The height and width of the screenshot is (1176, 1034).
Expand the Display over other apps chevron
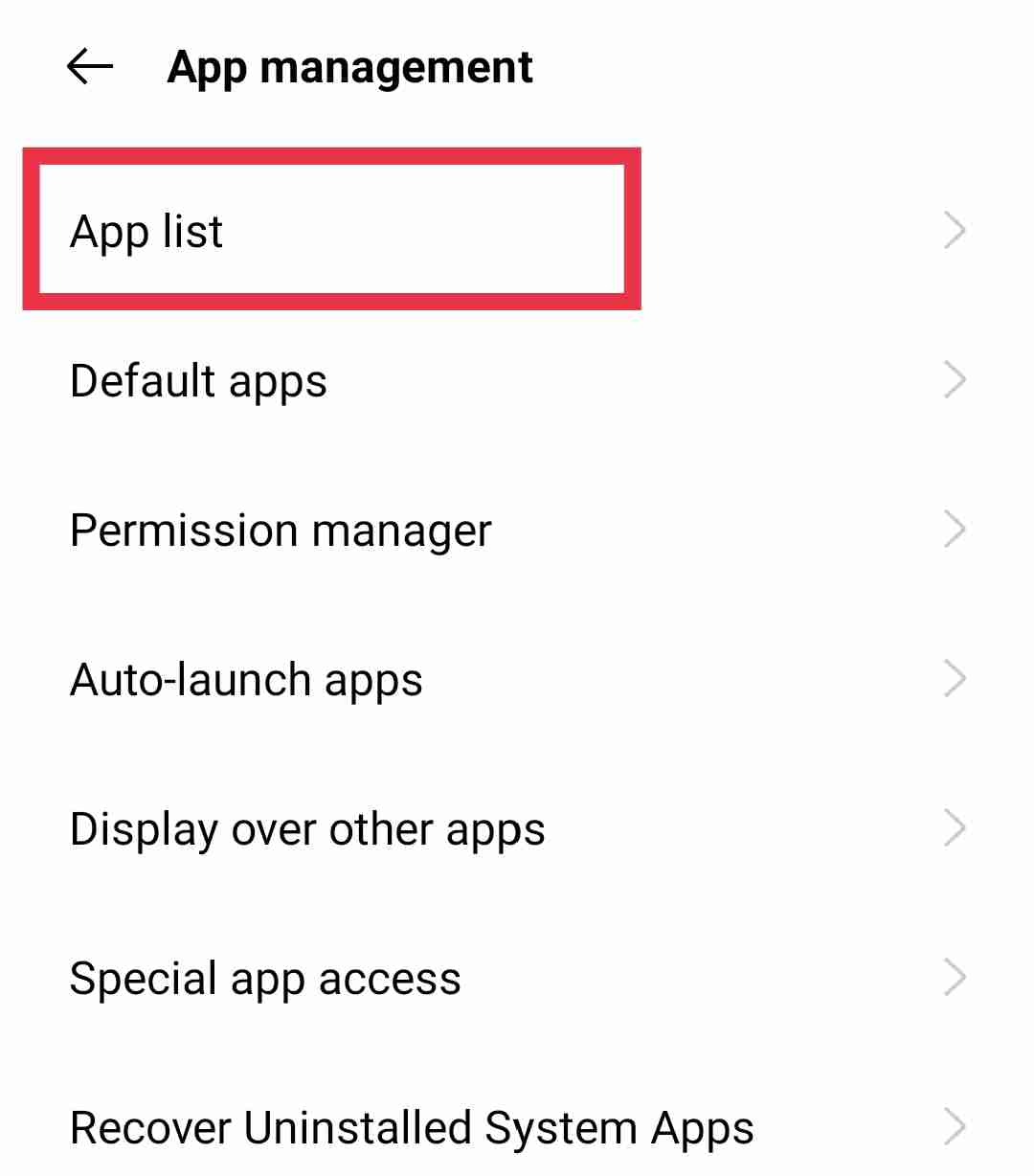pos(955,828)
